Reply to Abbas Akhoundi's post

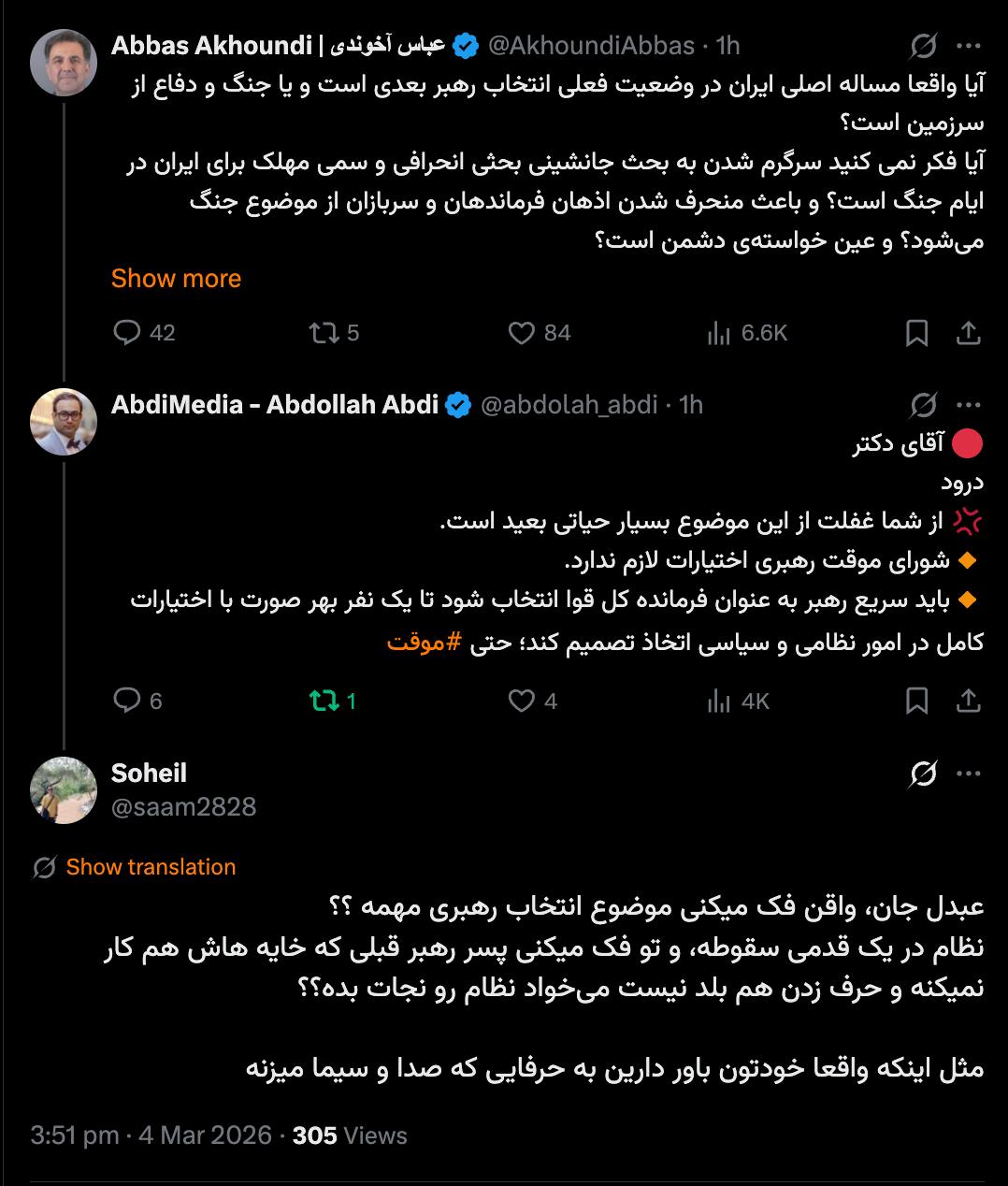(x=127, y=333)
